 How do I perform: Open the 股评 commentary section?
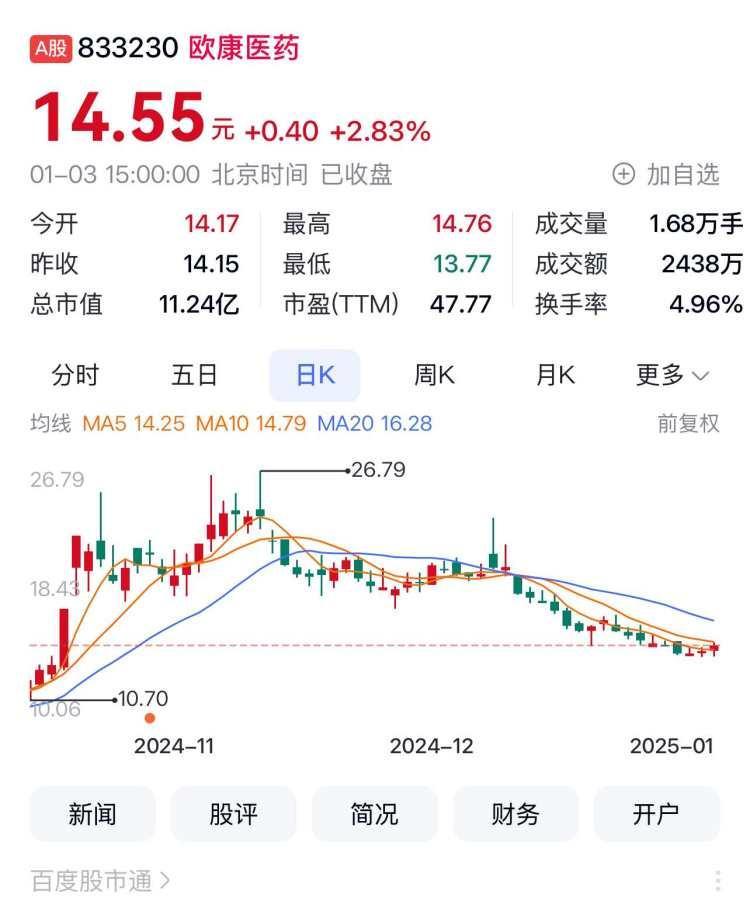click(x=234, y=814)
